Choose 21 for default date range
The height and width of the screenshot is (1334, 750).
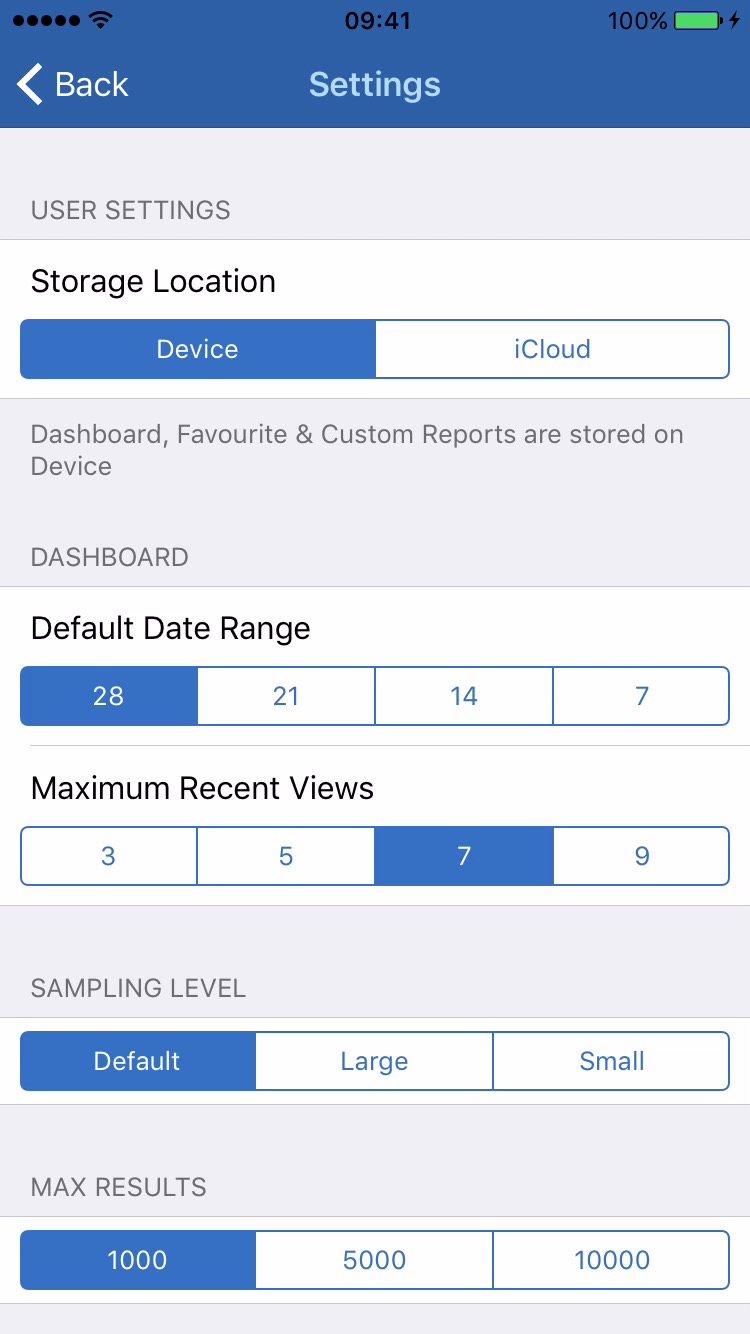(286, 696)
